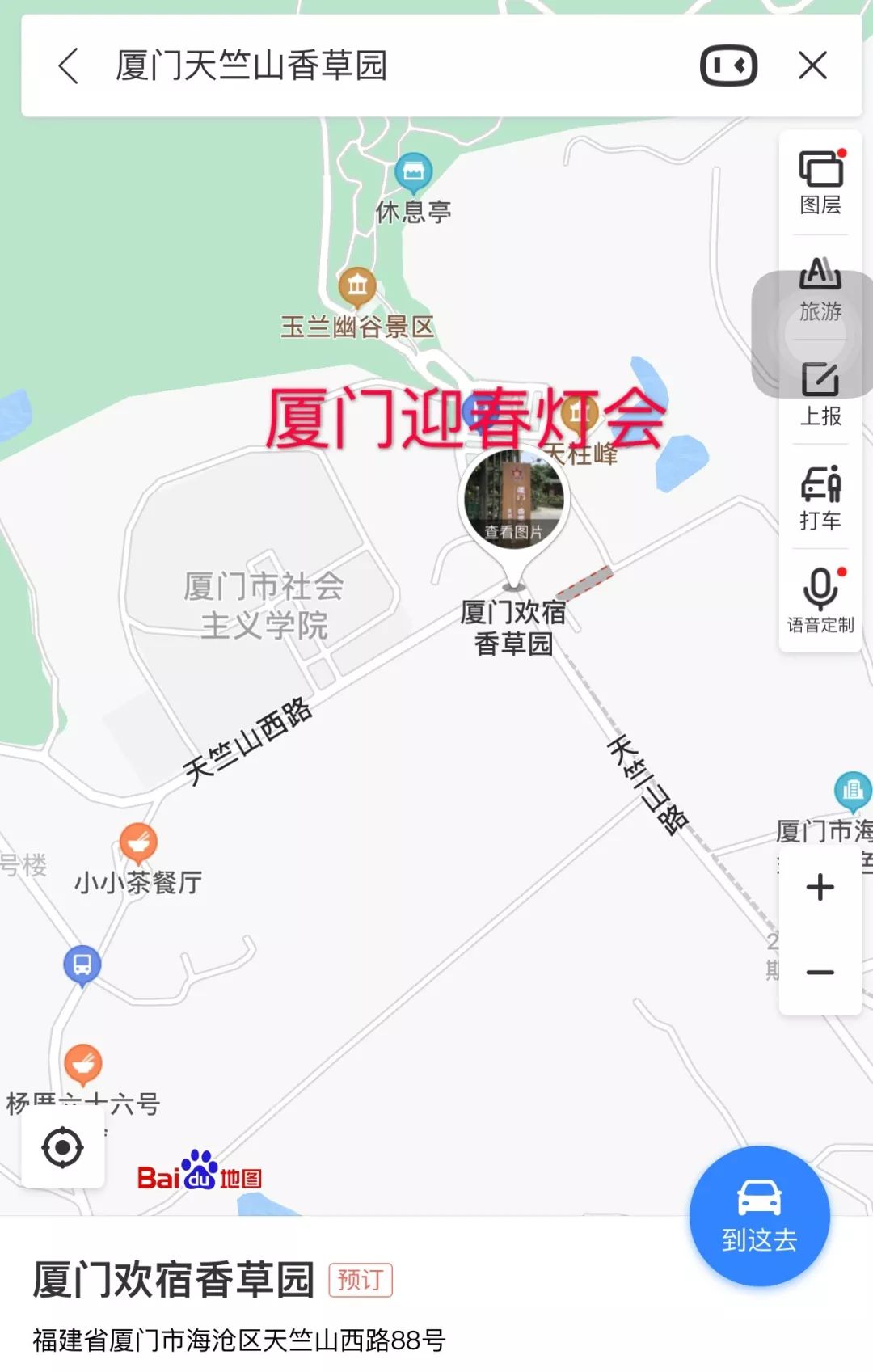
Task: Recenter the map on my current location
Action: (62, 1147)
